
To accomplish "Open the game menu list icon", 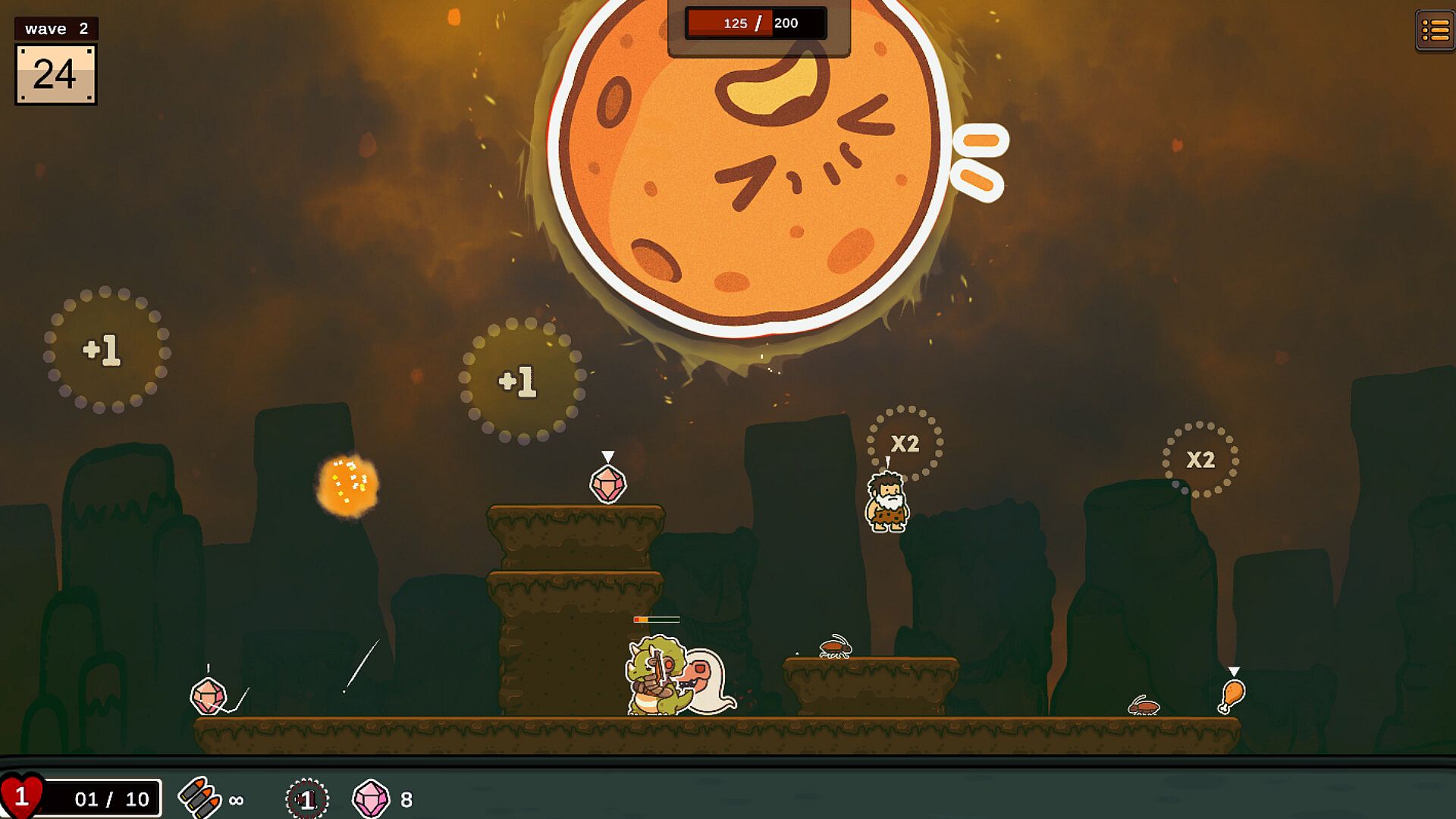I will click(1435, 30).
